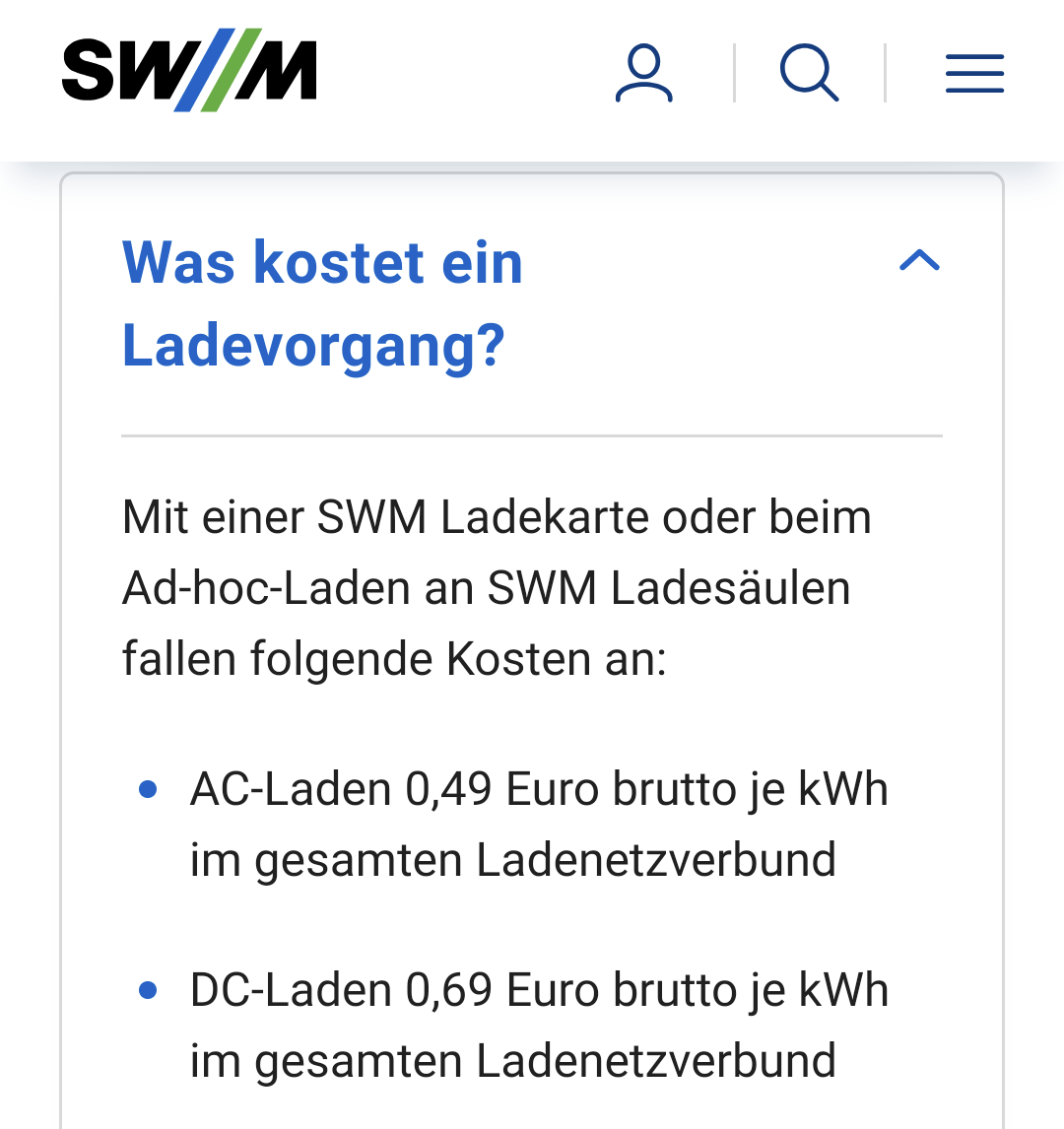Click the SWM brand mark to go home
1064x1129 pixels.
(x=187, y=71)
